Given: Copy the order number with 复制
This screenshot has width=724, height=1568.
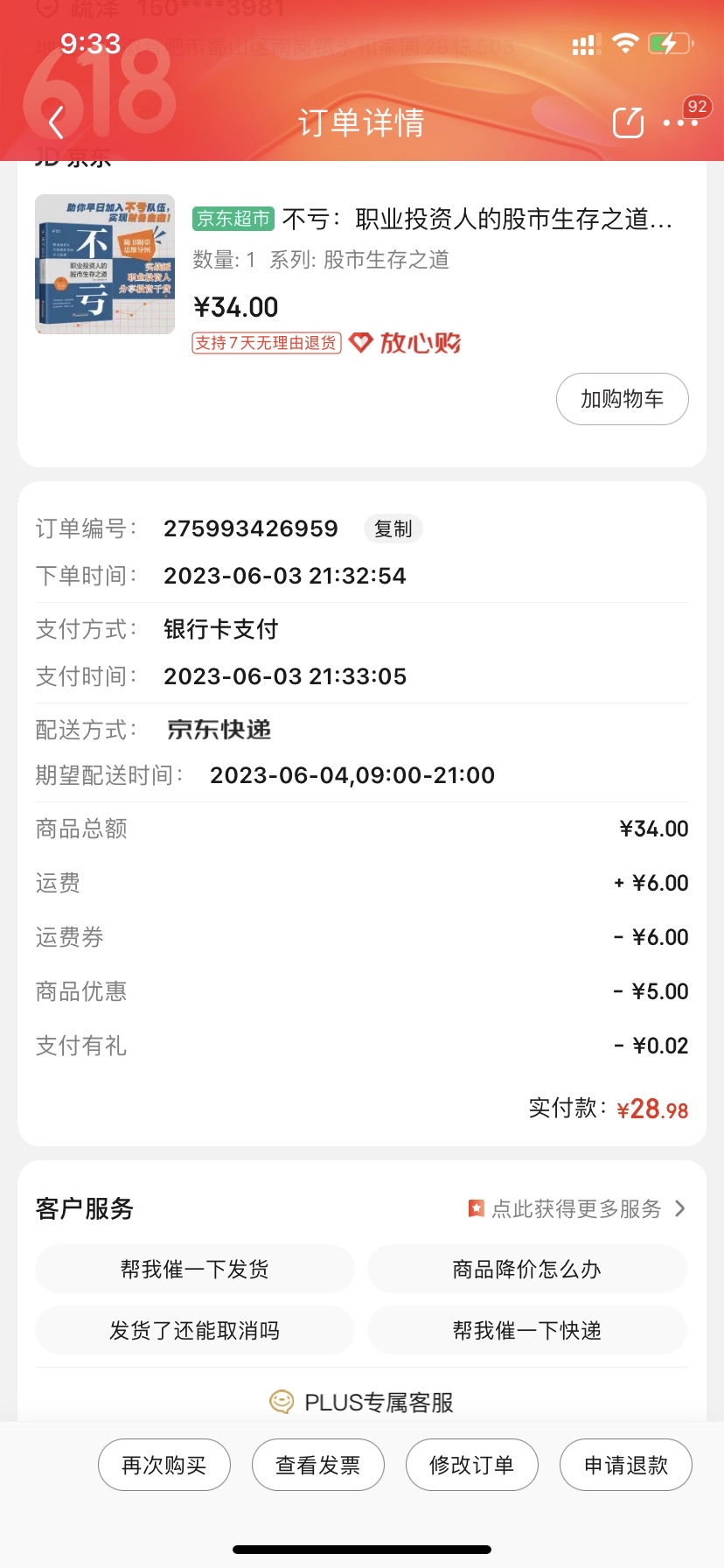Looking at the screenshot, I should tap(393, 528).
